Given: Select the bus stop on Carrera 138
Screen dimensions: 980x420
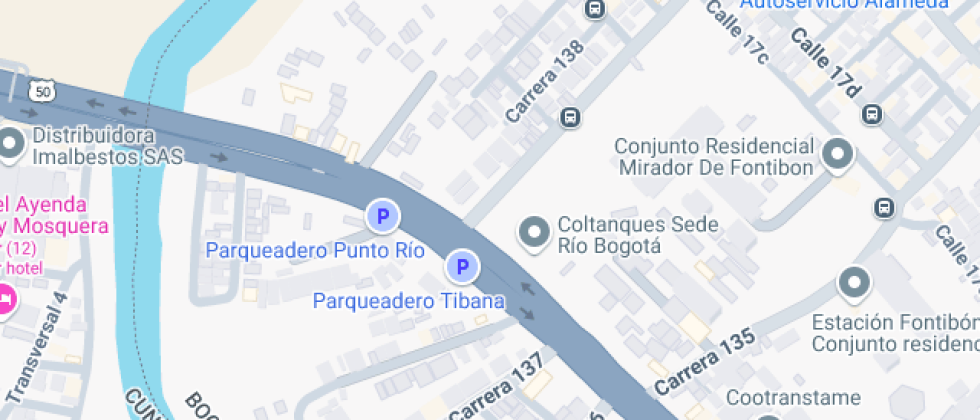Looking at the screenshot, I should point(571,116).
